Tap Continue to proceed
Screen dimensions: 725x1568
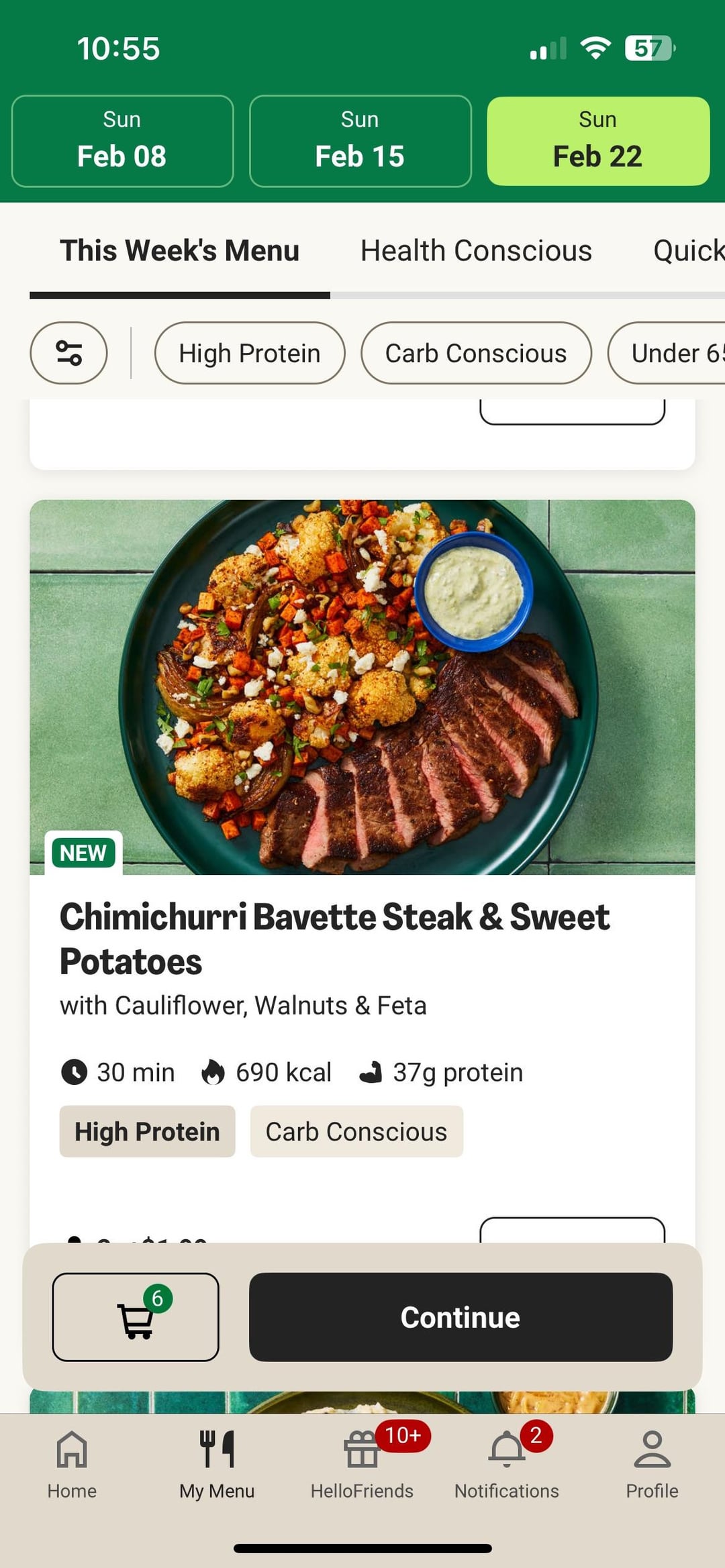(x=461, y=1317)
